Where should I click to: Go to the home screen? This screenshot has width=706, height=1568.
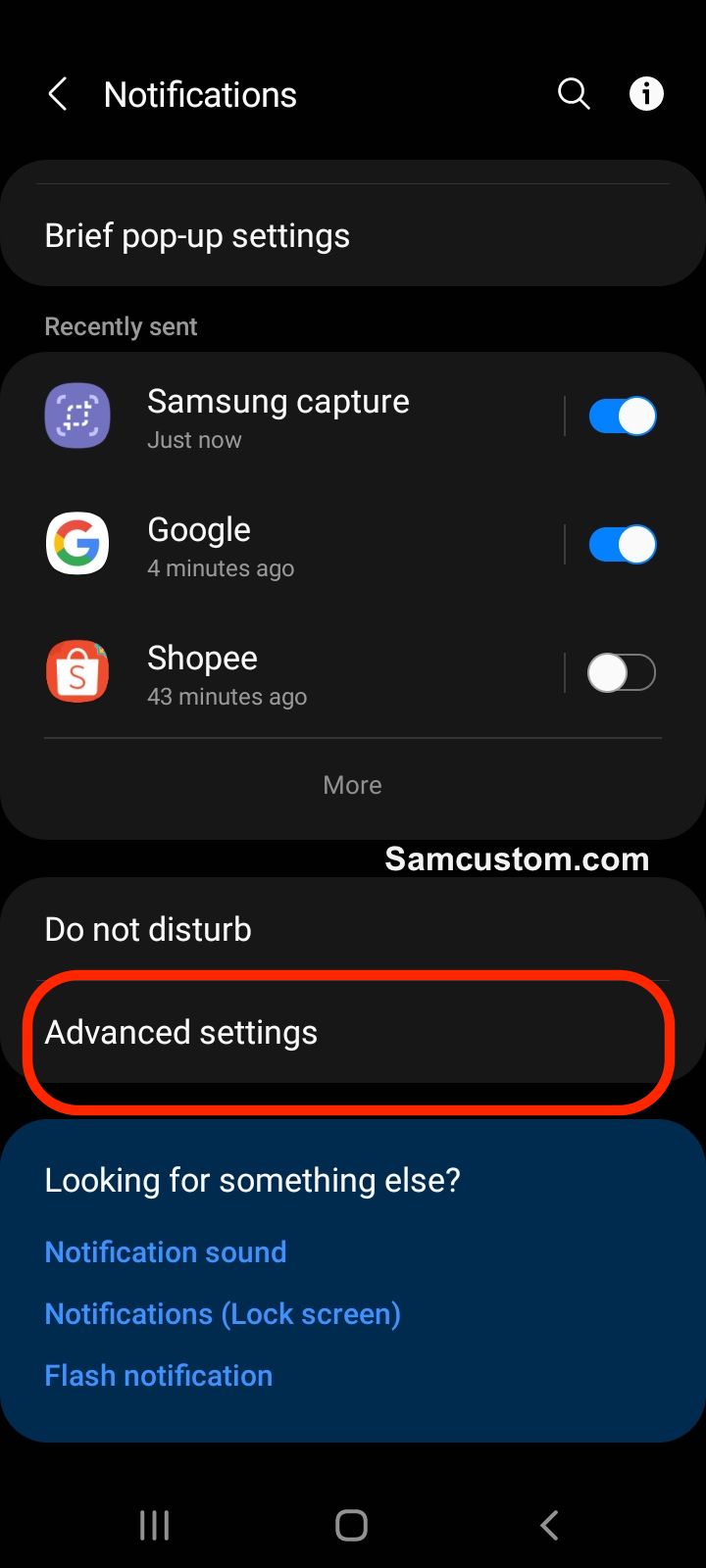click(352, 1525)
